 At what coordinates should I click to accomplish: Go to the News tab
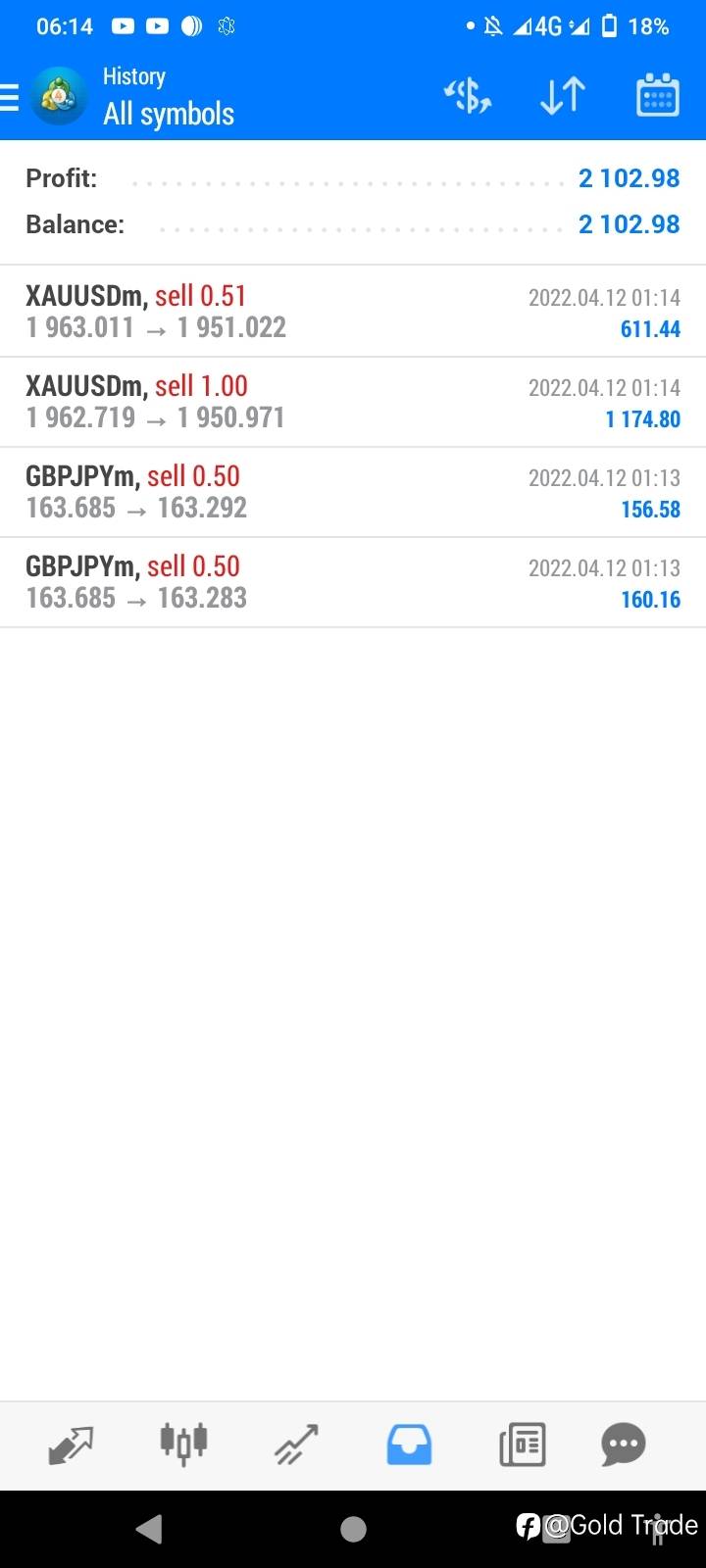522,1445
